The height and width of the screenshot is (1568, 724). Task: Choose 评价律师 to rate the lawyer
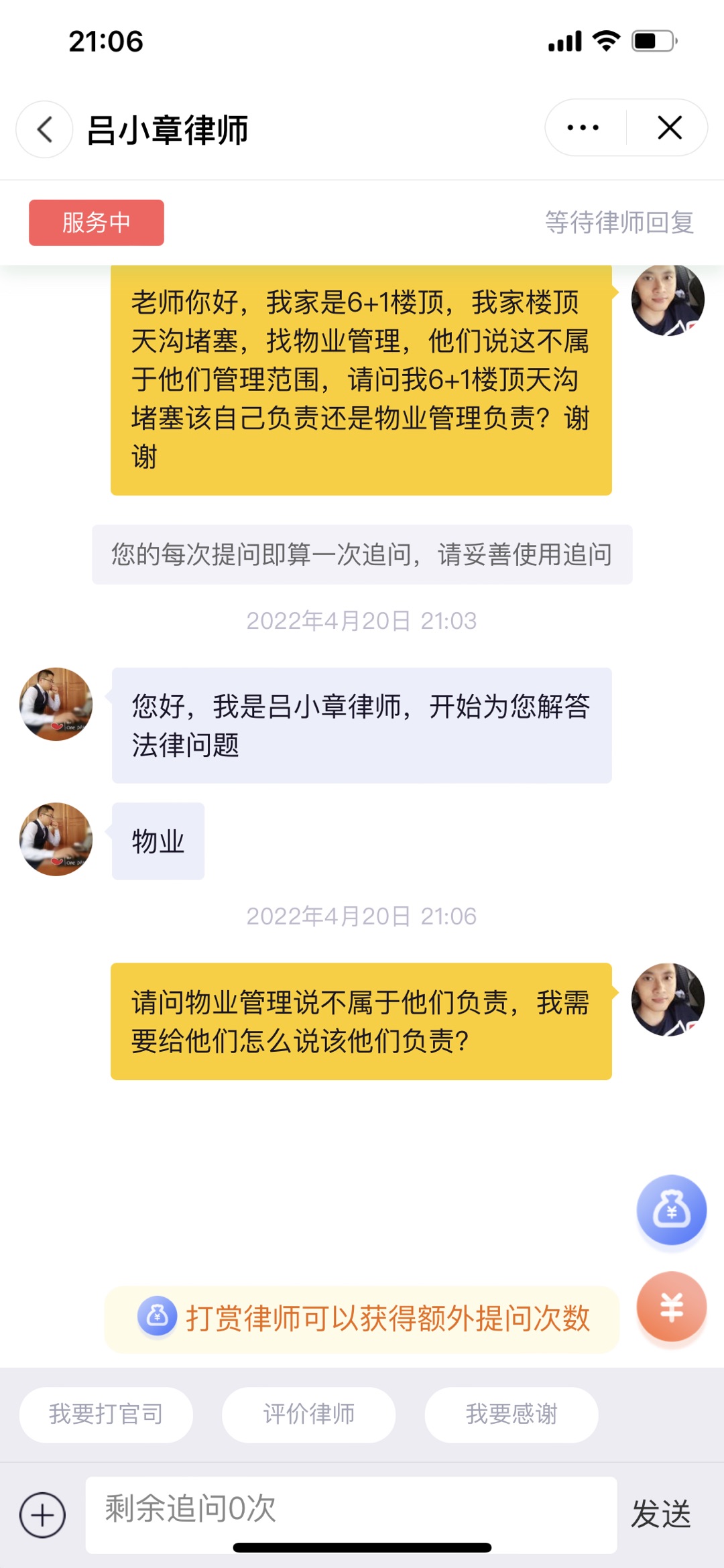(308, 1414)
